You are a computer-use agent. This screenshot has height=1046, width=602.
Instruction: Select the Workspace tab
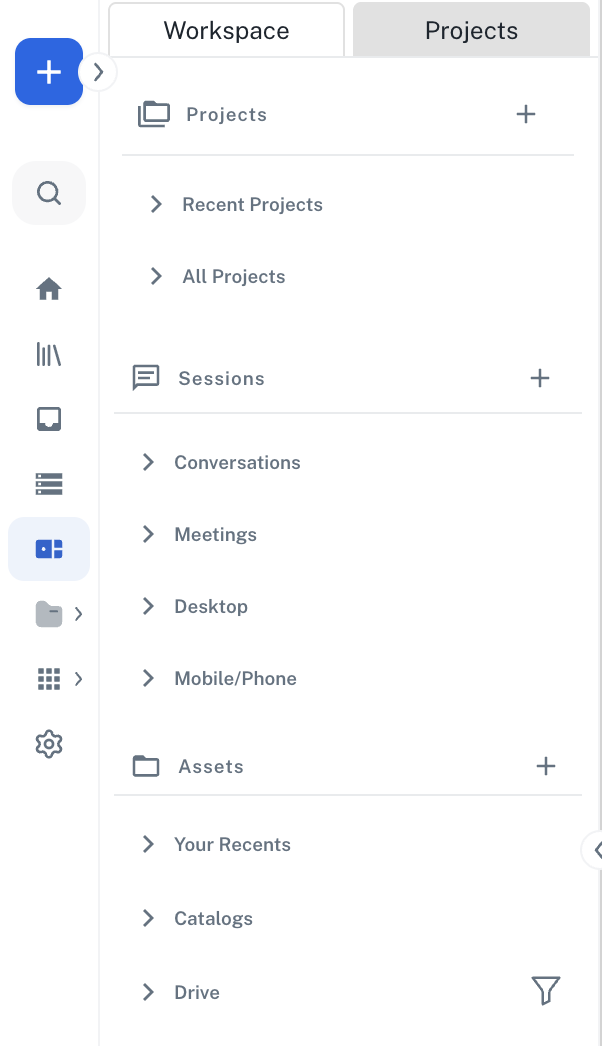[226, 31]
